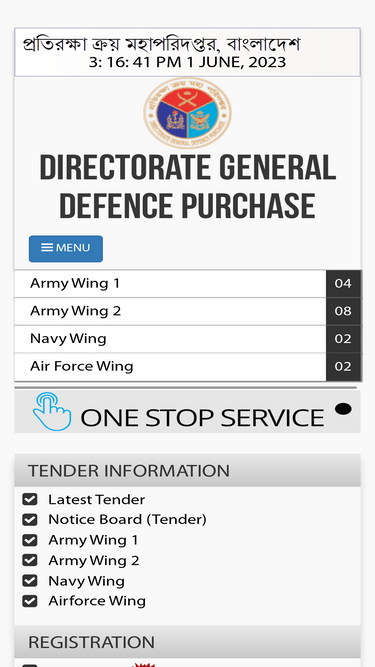Open the Air Force Wing row
375x667 pixels.
[x=188, y=367]
